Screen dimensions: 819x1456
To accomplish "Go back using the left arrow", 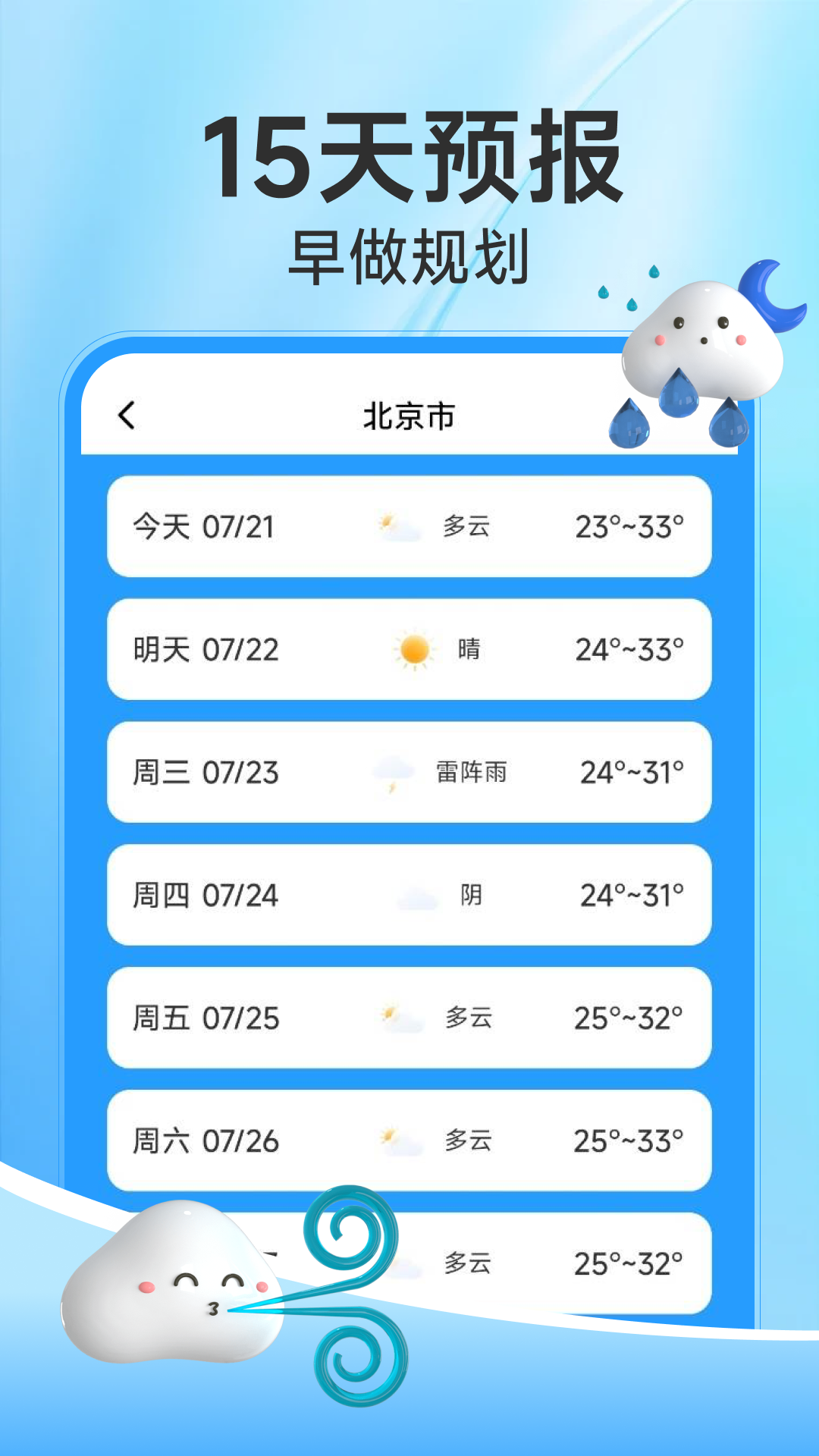I will 127,416.
